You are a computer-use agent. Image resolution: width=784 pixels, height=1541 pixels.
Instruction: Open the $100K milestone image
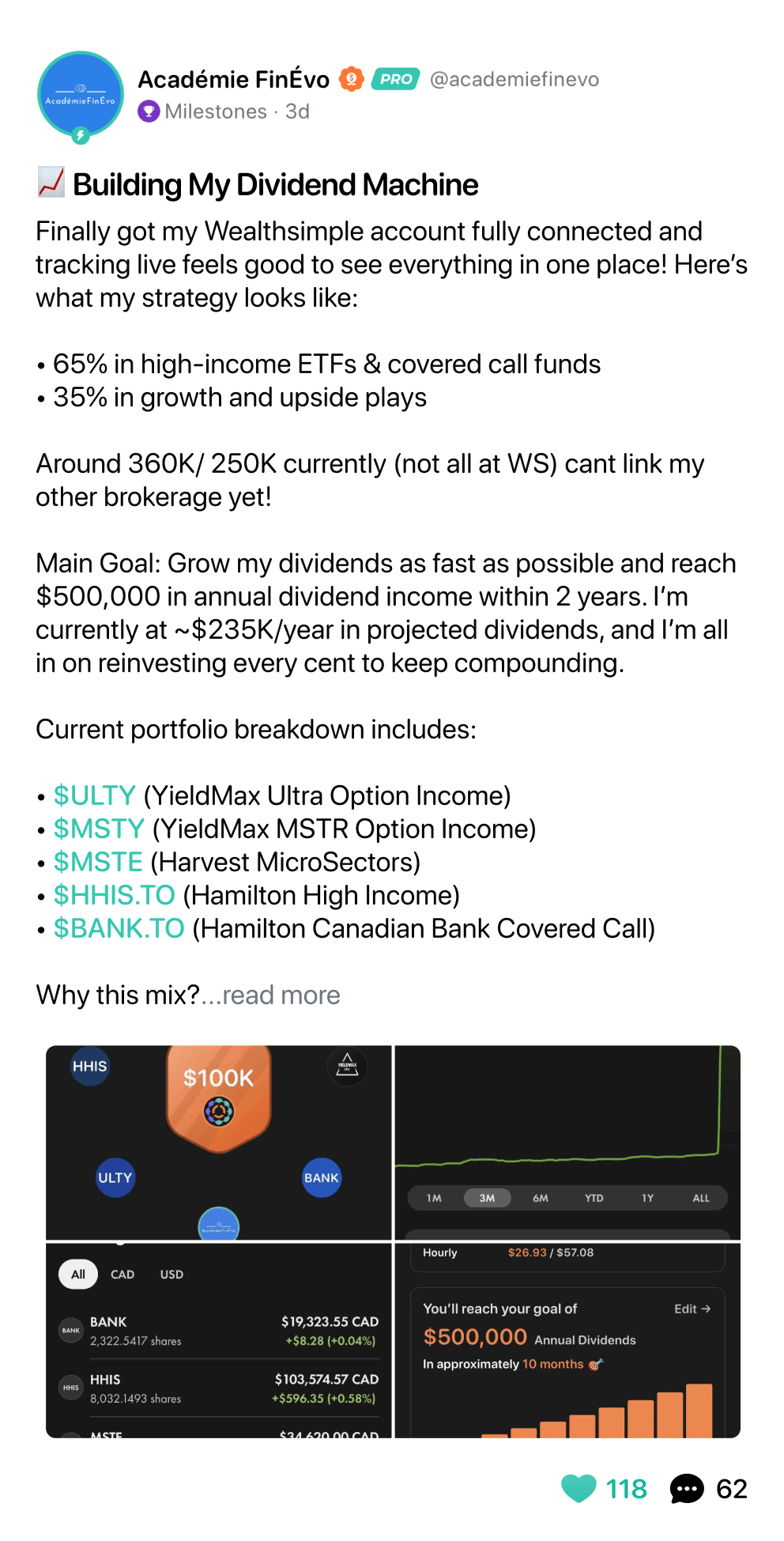(x=219, y=1143)
